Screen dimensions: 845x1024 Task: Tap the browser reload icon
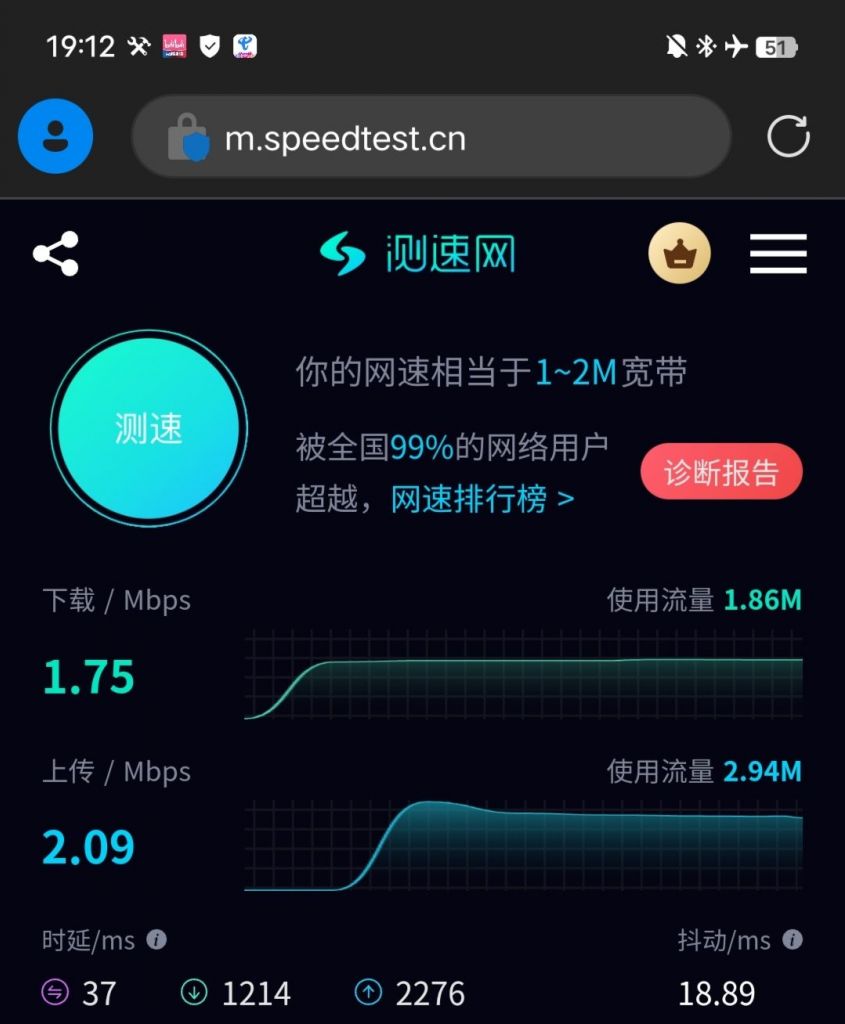789,136
